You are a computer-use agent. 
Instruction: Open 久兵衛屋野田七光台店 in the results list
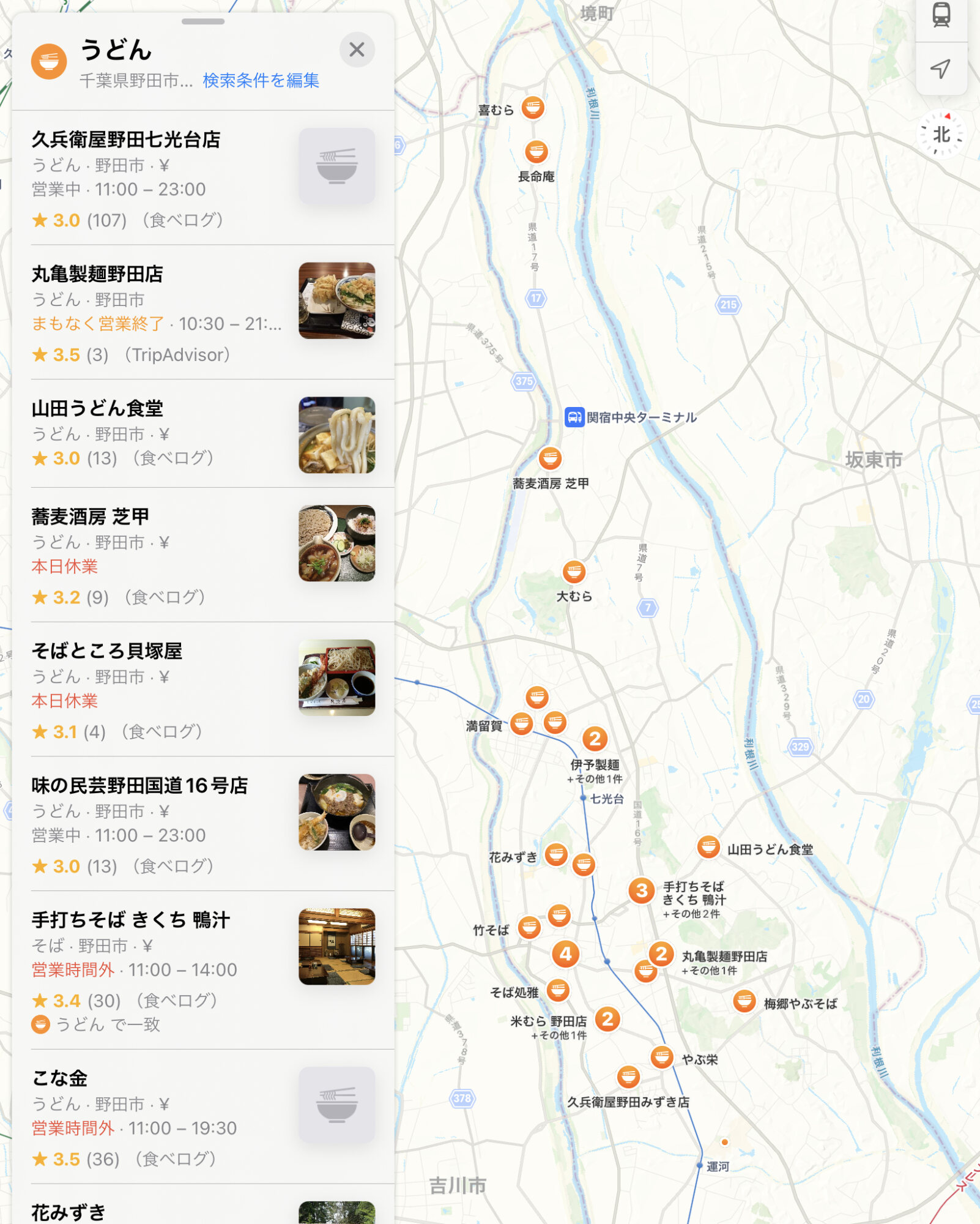tap(203, 178)
